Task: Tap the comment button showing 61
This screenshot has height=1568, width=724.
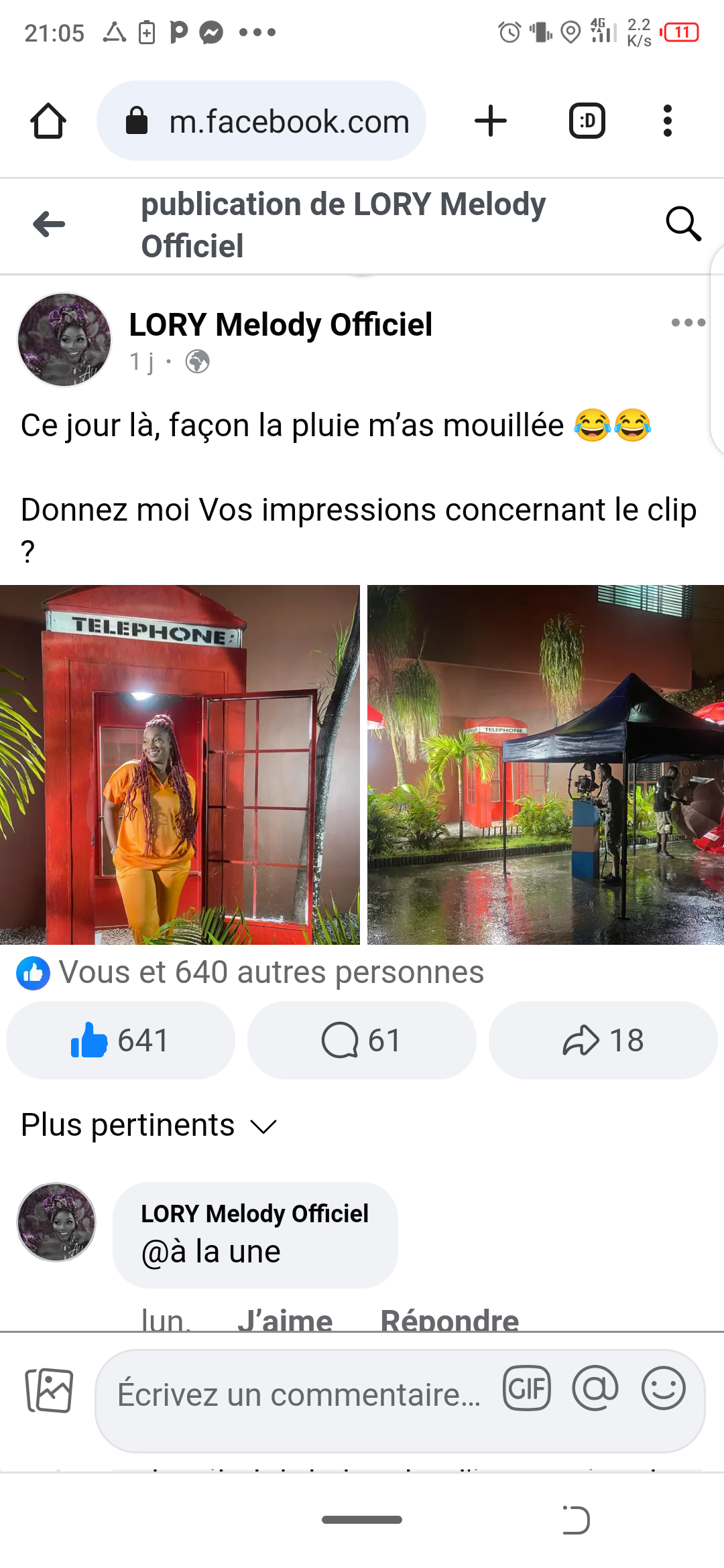Action: pyautogui.click(x=362, y=1041)
